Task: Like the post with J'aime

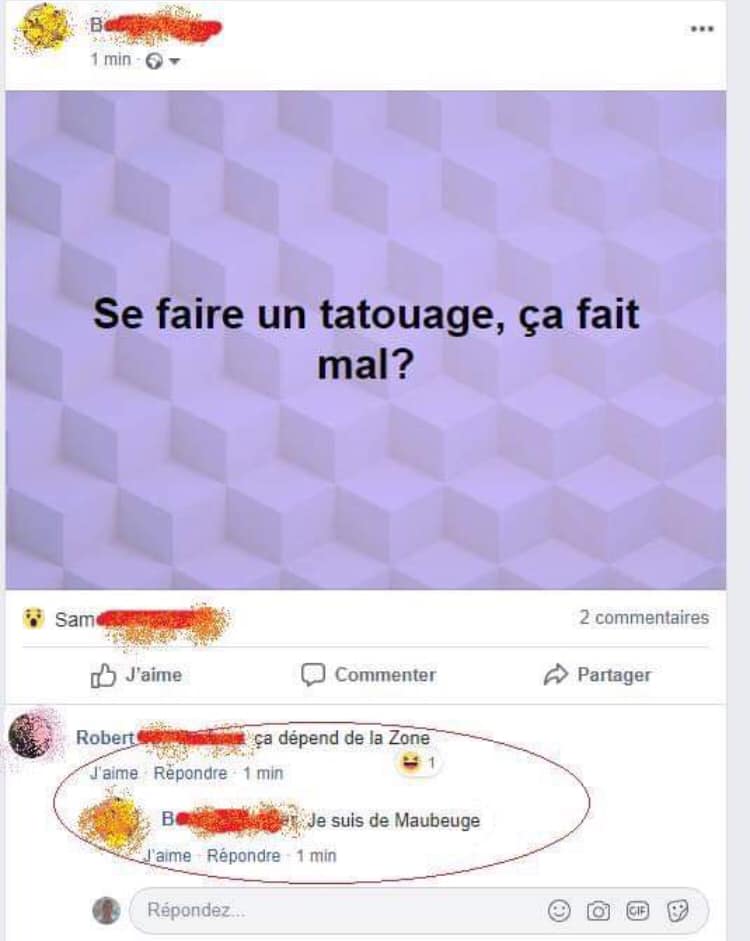Action: coord(137,675)
